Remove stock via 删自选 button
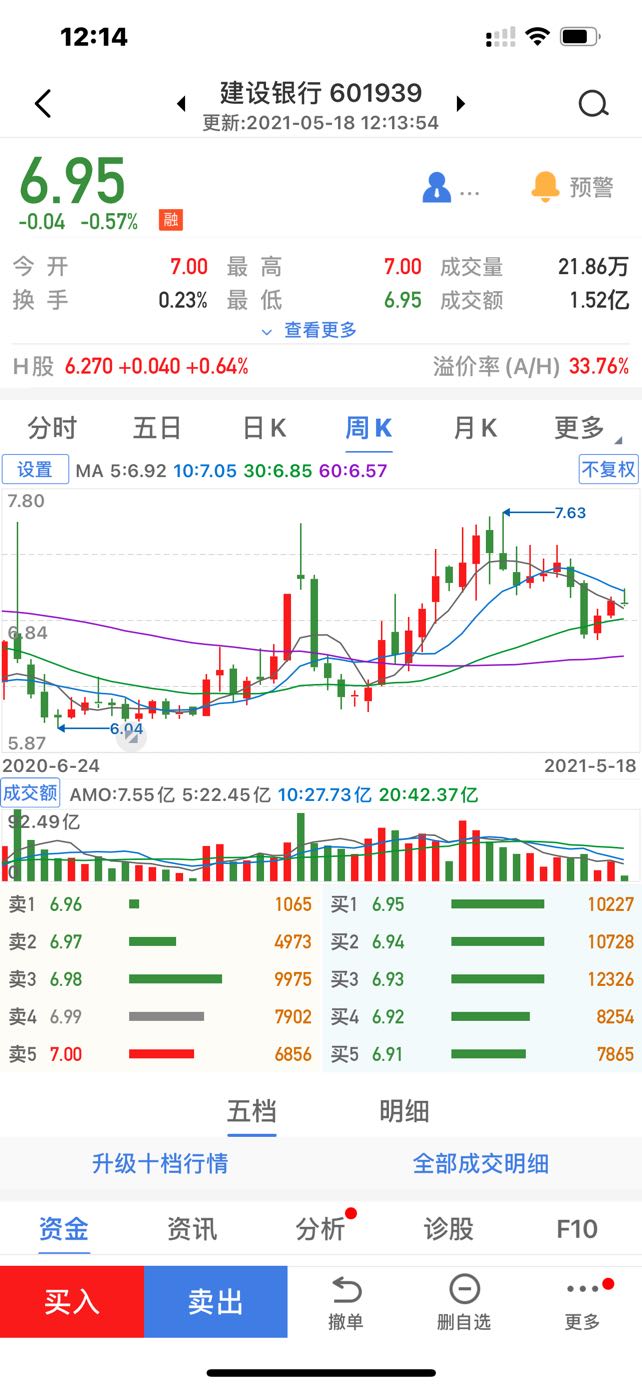The image size is (642, 1389). [x=464, y=1303]
